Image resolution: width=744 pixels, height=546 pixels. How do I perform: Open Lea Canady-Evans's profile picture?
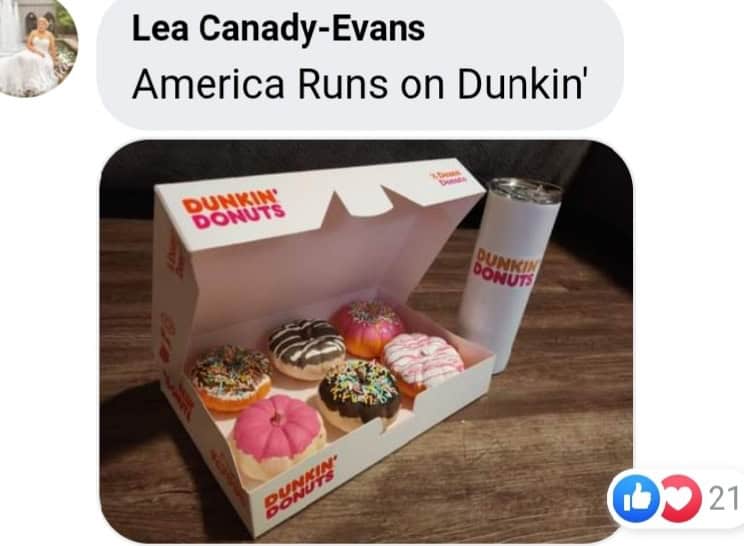tap(38, 48)
